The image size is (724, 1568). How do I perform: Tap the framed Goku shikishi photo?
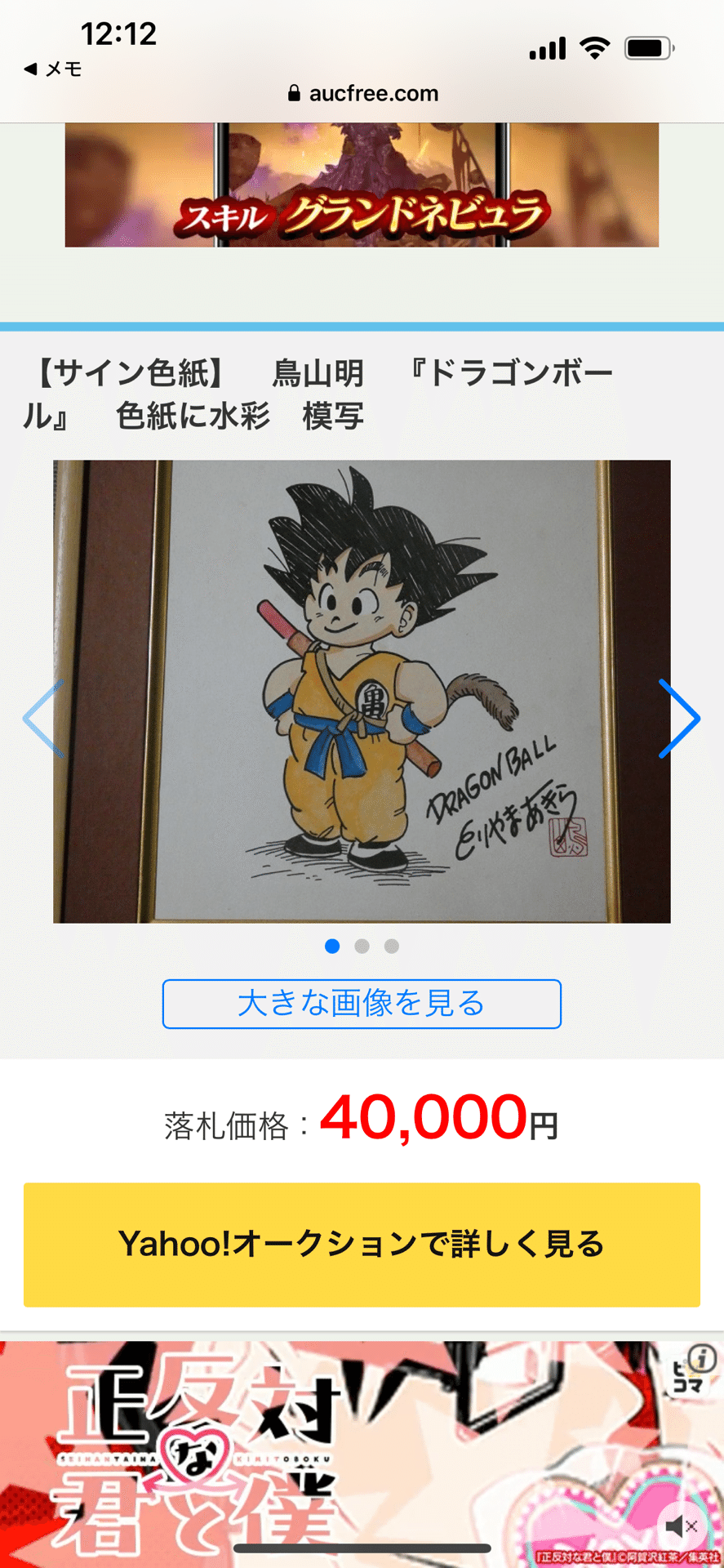click(x=362, y=690)
